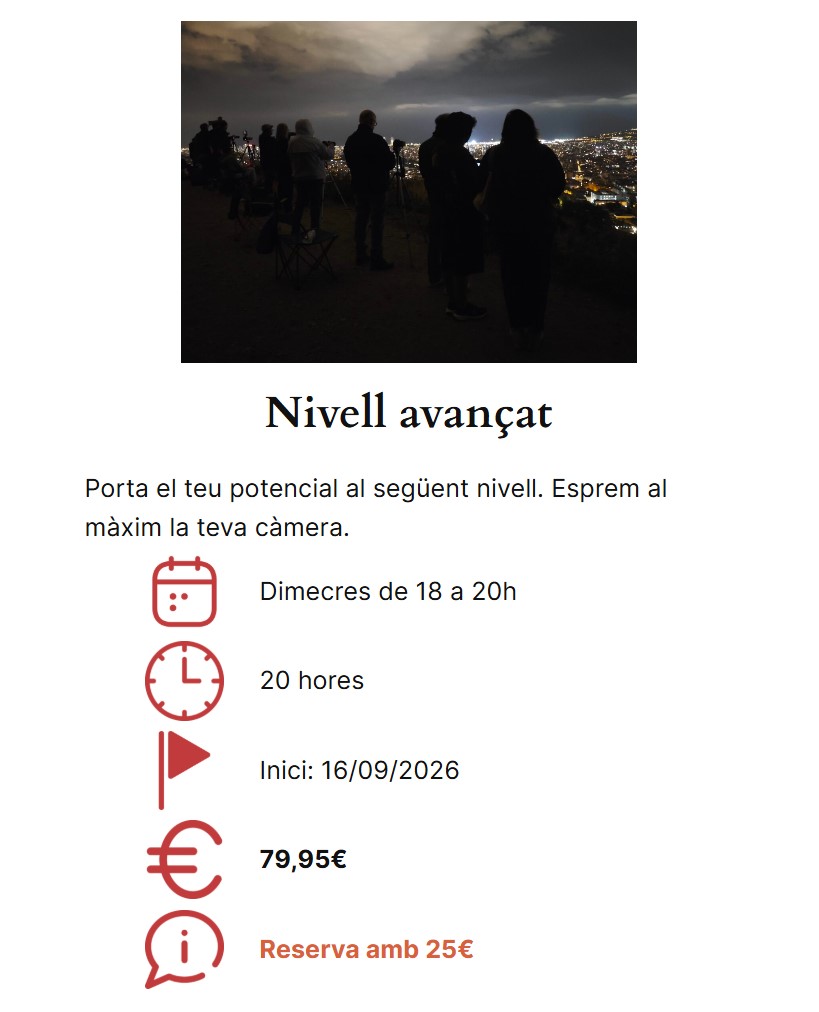Open the Reserva amb 25€ link

click(x=367, y=949)
